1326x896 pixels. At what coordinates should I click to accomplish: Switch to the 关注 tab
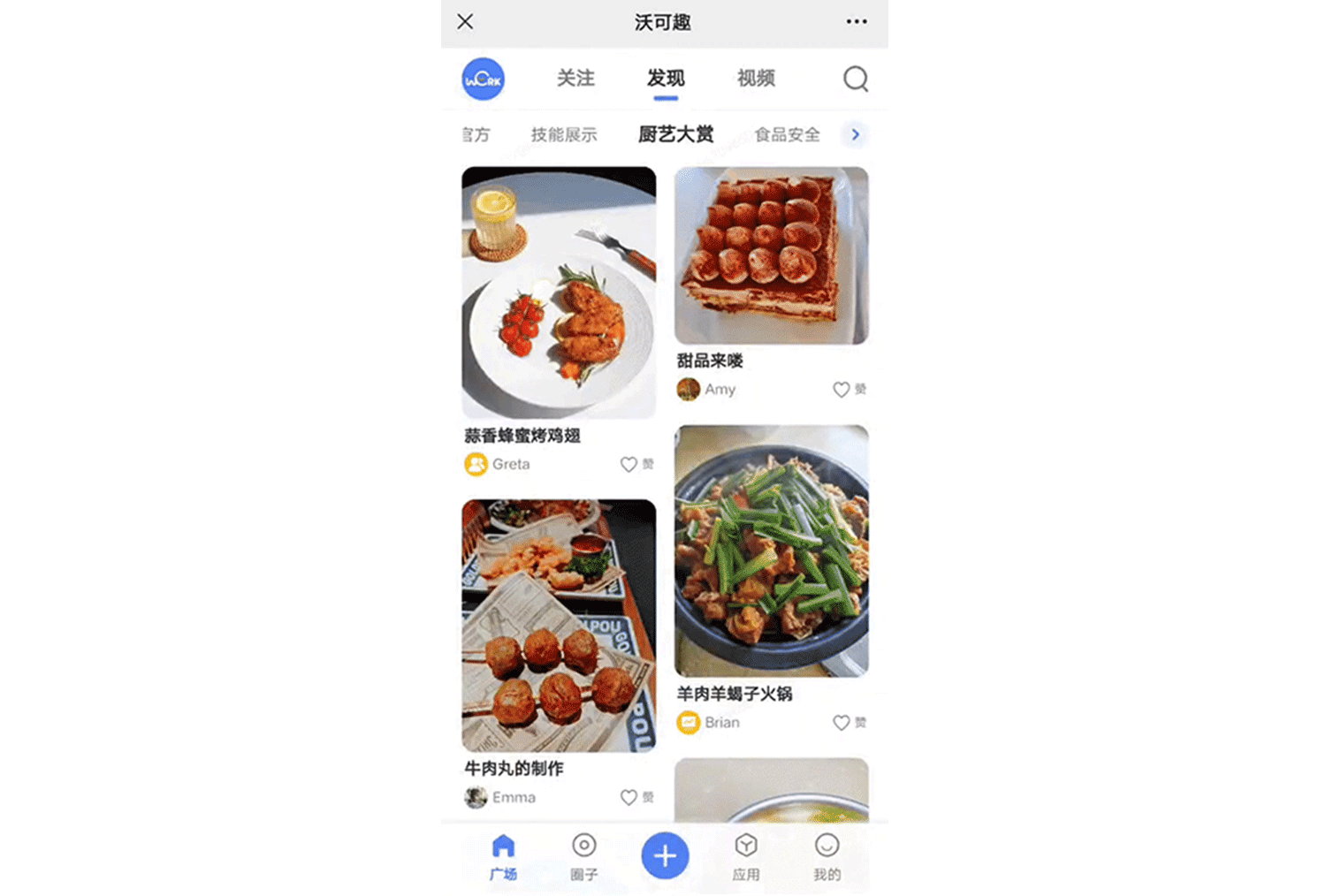click(575, 79)
